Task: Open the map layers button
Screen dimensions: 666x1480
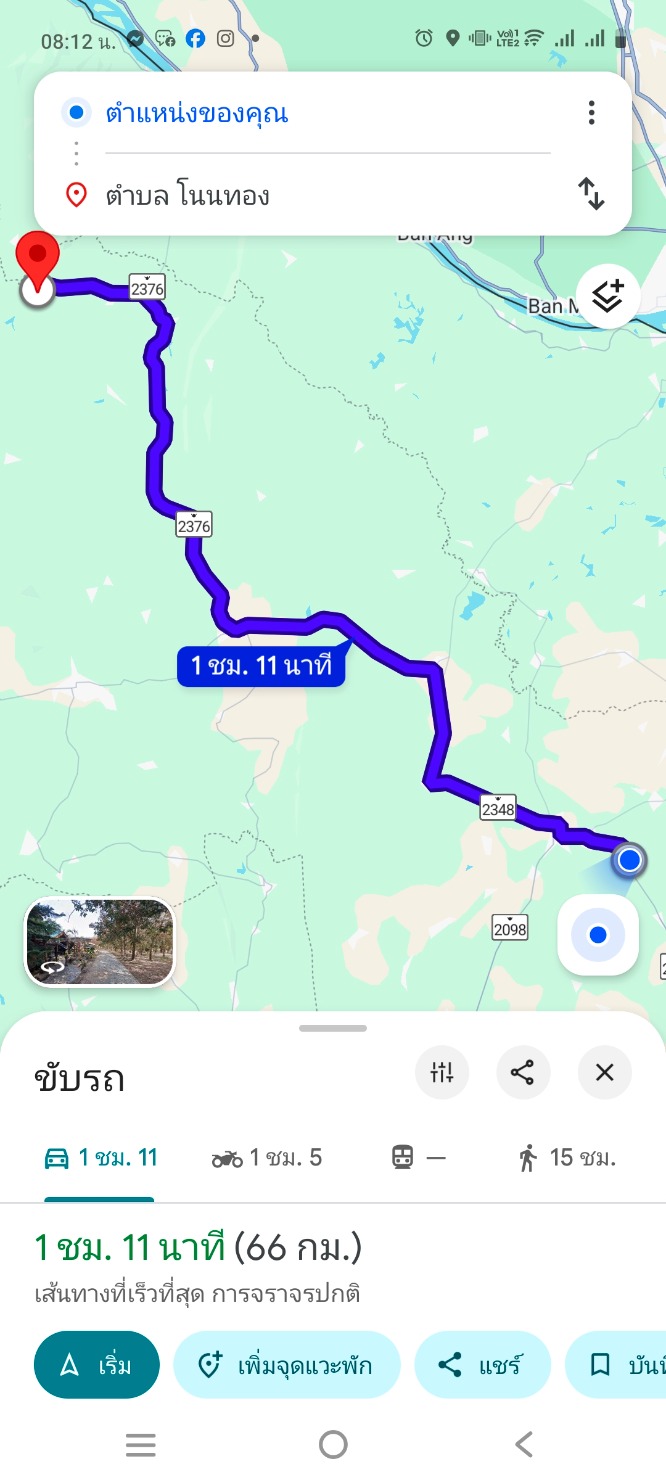Action: [608, 296]
